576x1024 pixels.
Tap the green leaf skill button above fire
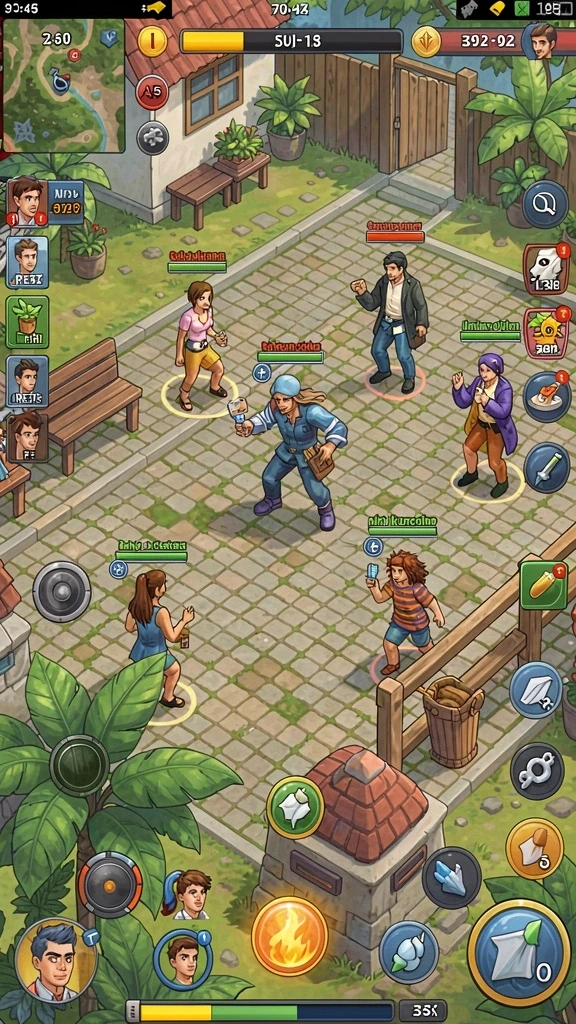[x=295, y=807]
